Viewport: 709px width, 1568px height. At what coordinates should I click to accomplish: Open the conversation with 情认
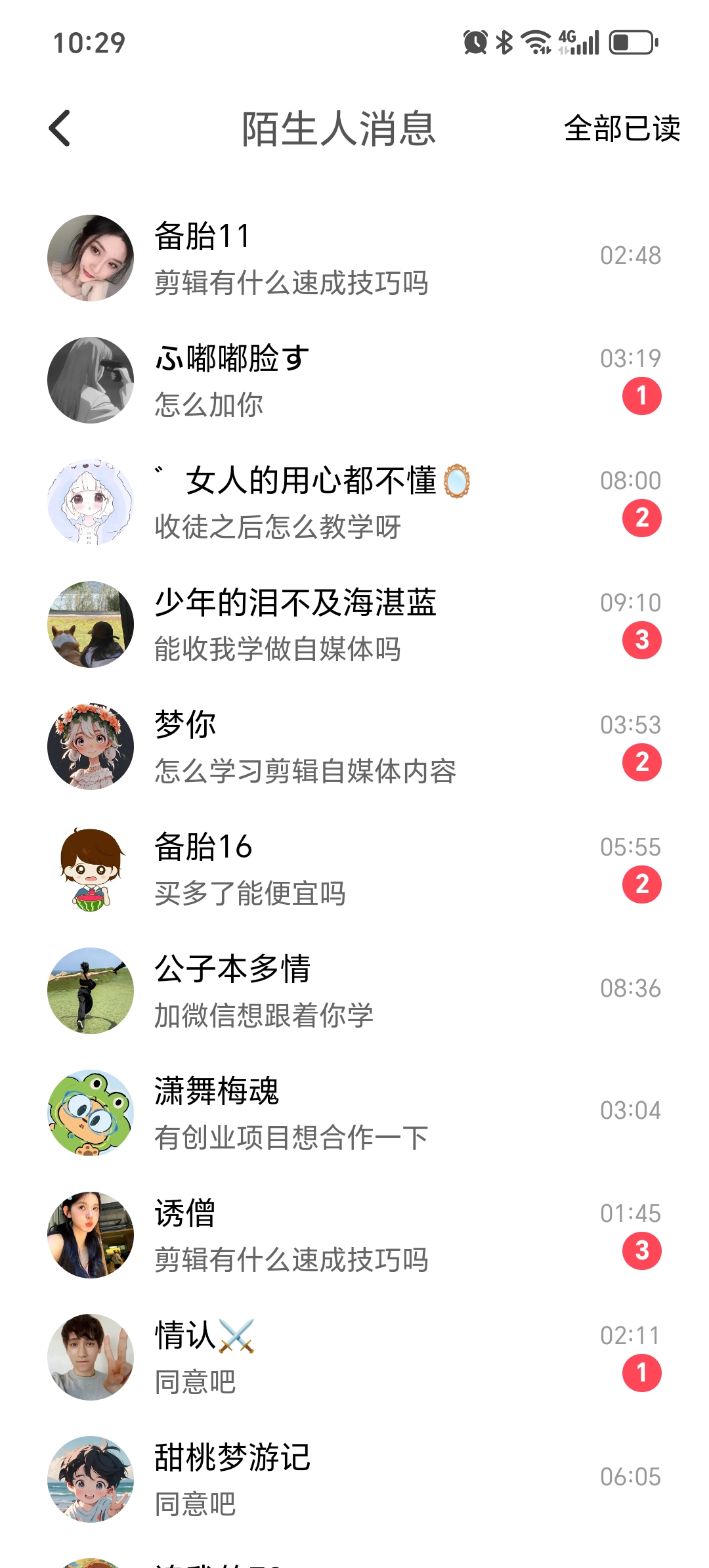pyautogui.click(x=354, y=1357)
